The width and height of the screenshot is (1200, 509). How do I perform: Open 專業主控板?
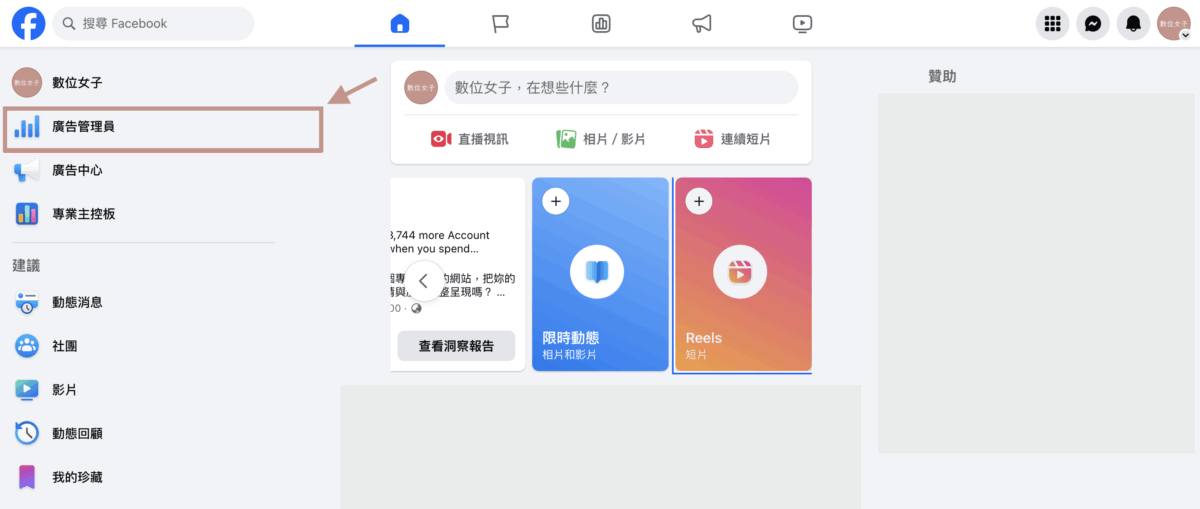83,214
